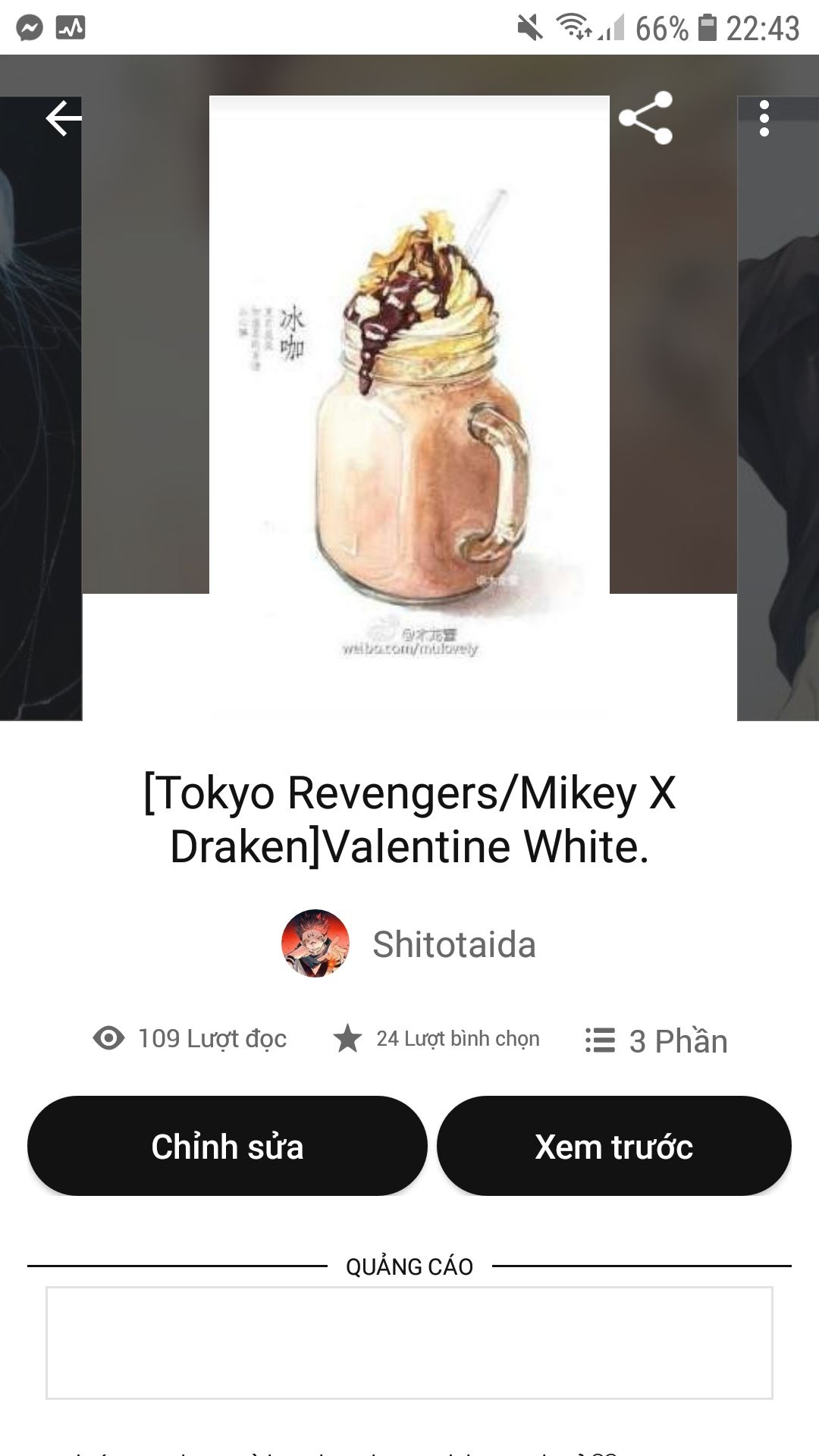This screenshot has height=1456, width=819.
Task: Tap the Chỉnh sửa button
Action: pyautogui.click(x=227, y=1146)
